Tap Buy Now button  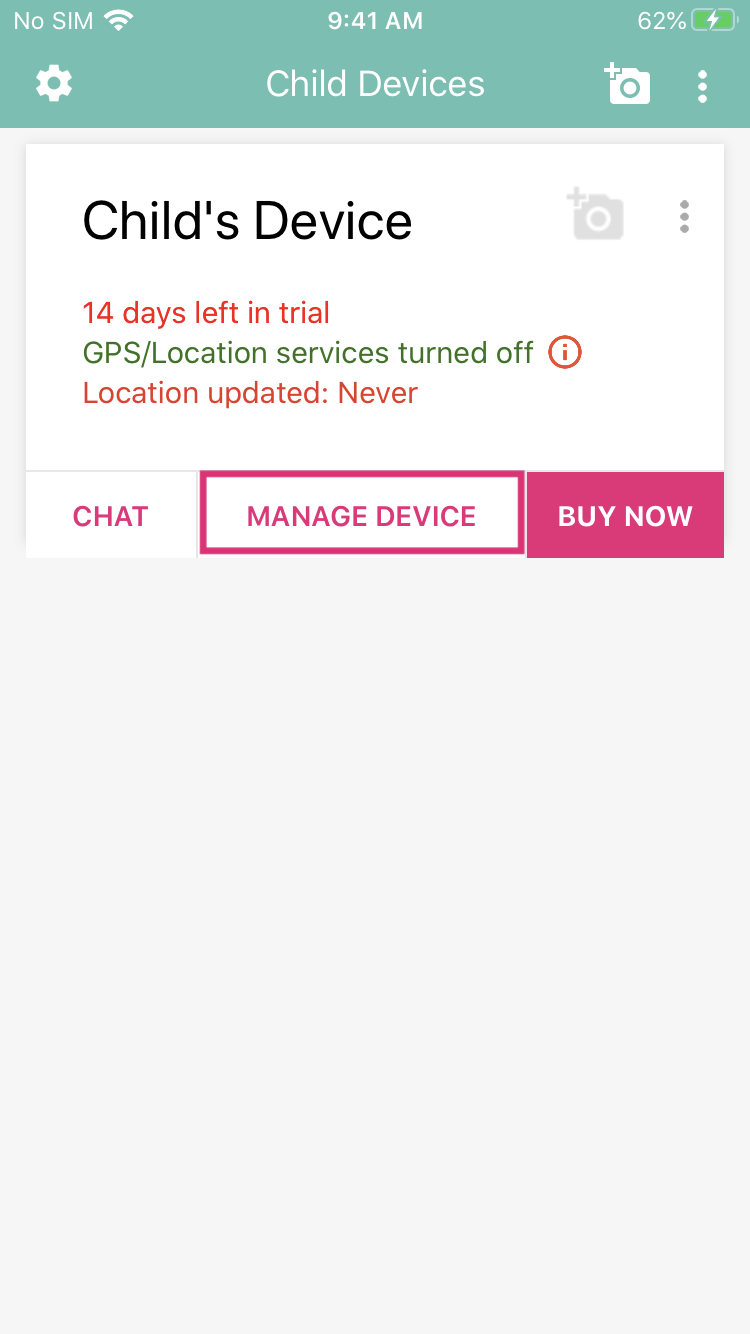625,515
